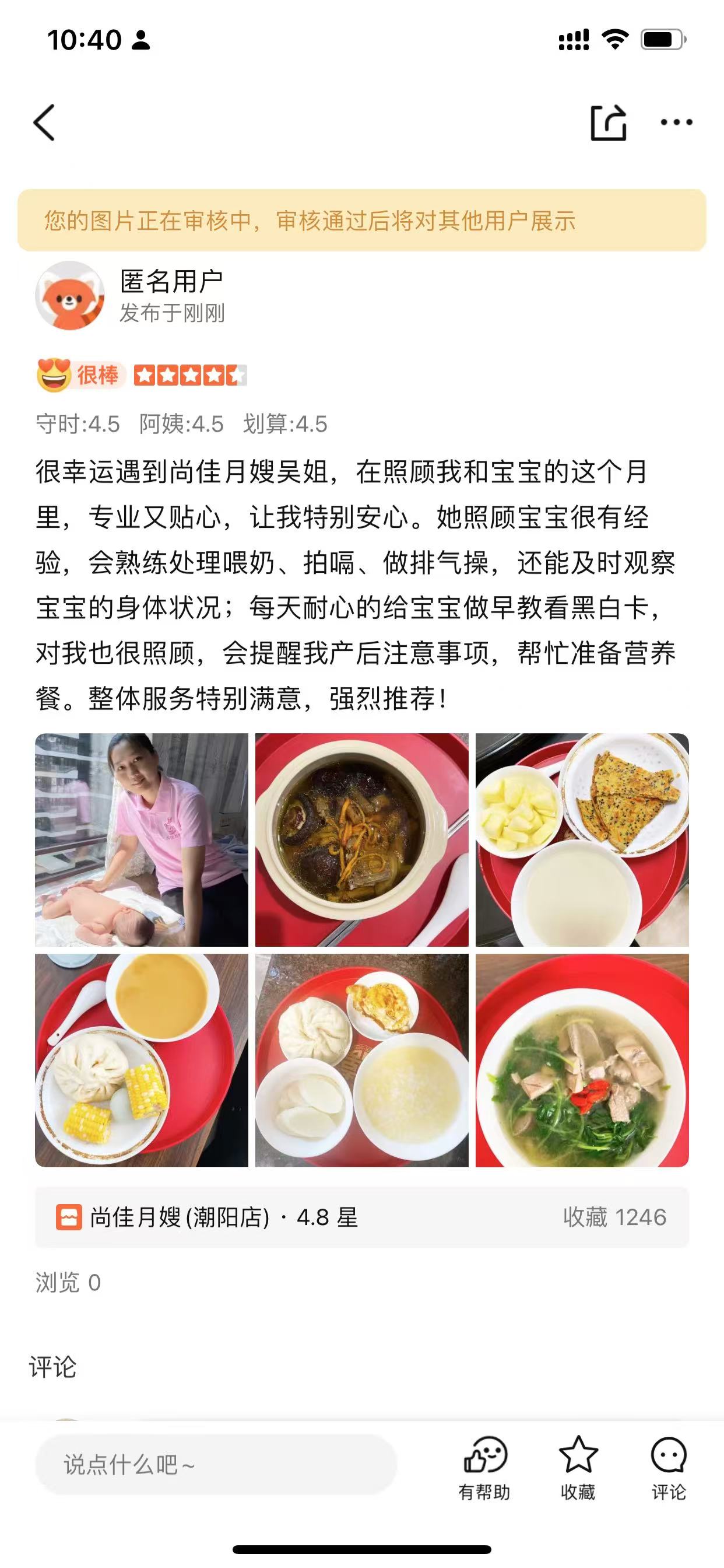
Task: Open photo of nanny massaging baby
Action: click(x=142, y=840)
